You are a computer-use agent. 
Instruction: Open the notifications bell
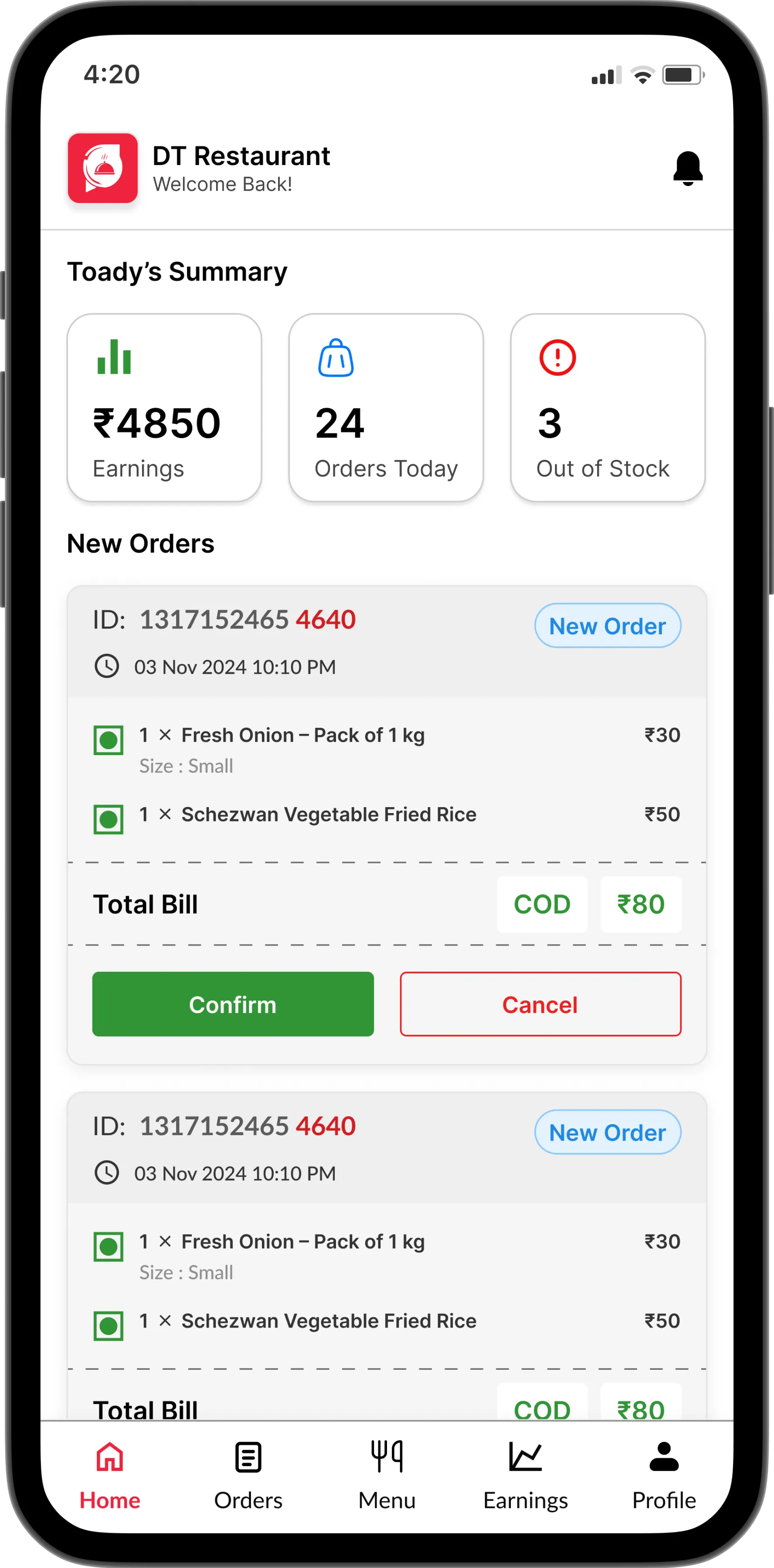tap(688, 168)
